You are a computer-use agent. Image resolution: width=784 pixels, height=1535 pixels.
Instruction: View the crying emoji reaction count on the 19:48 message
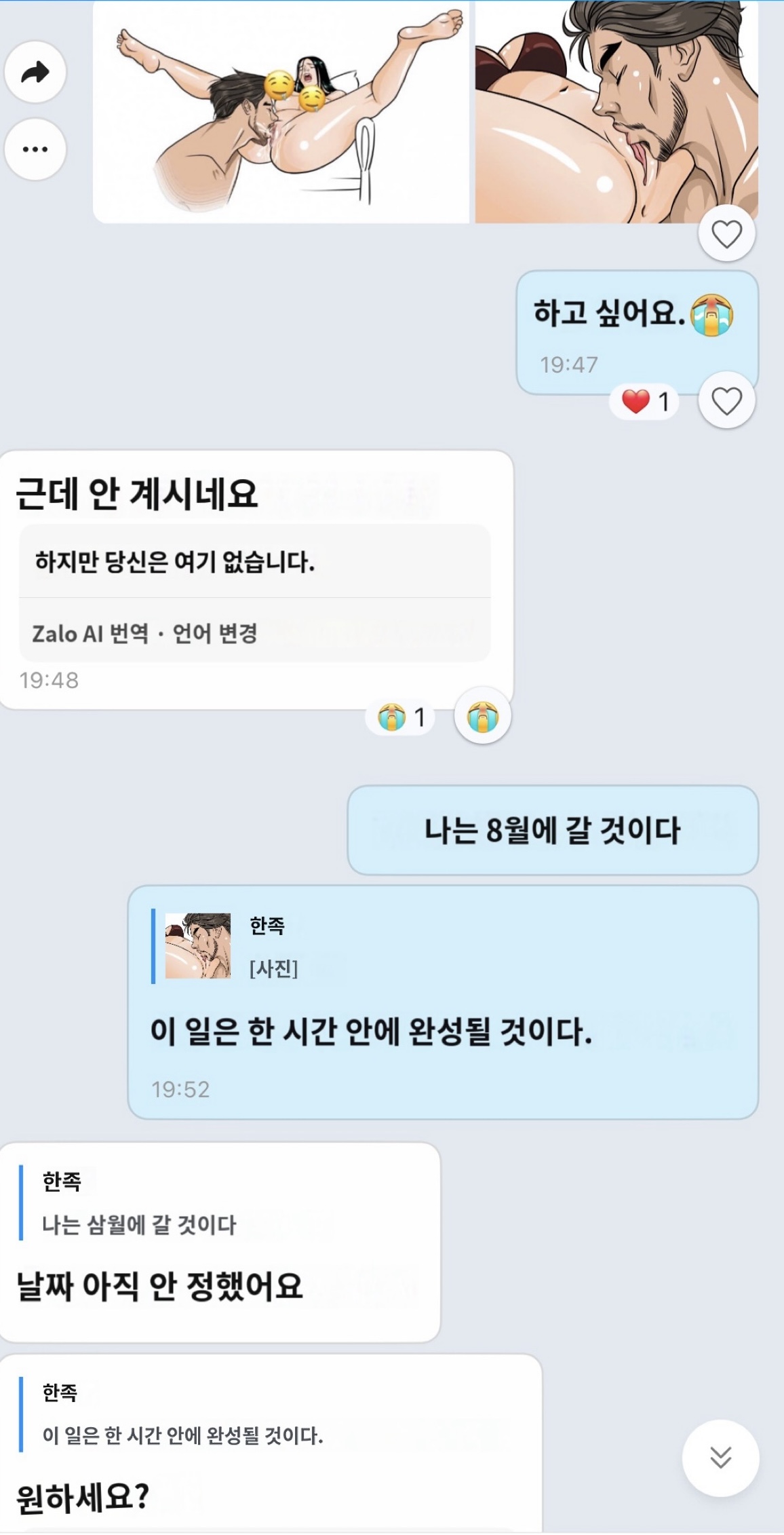click(x=401, y=717)
